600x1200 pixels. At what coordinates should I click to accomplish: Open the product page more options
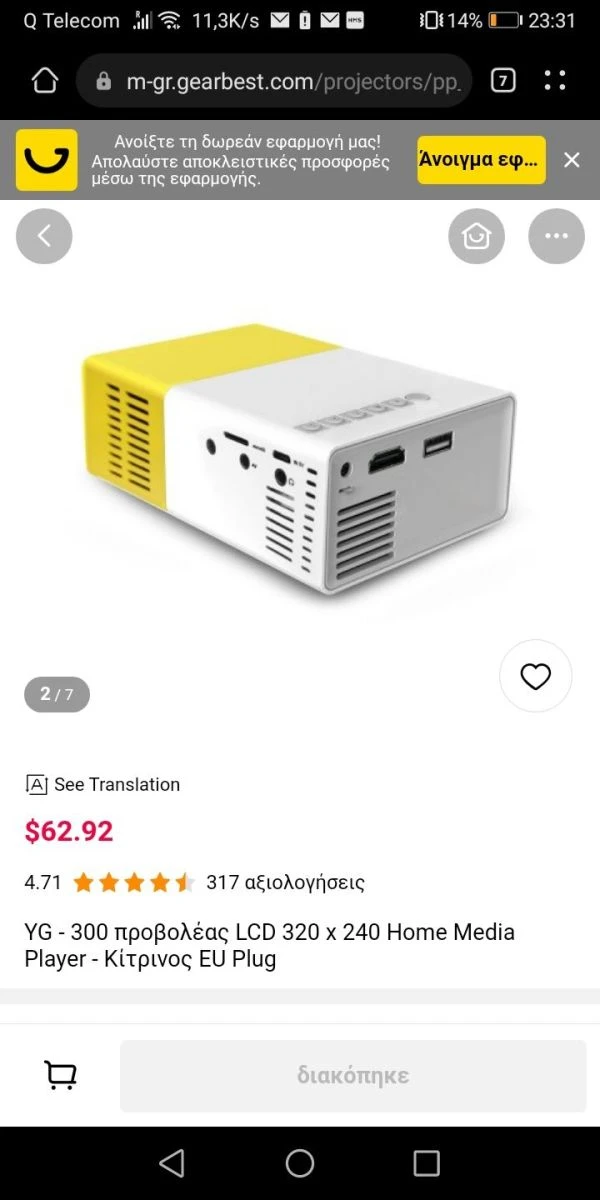point(556,236)
